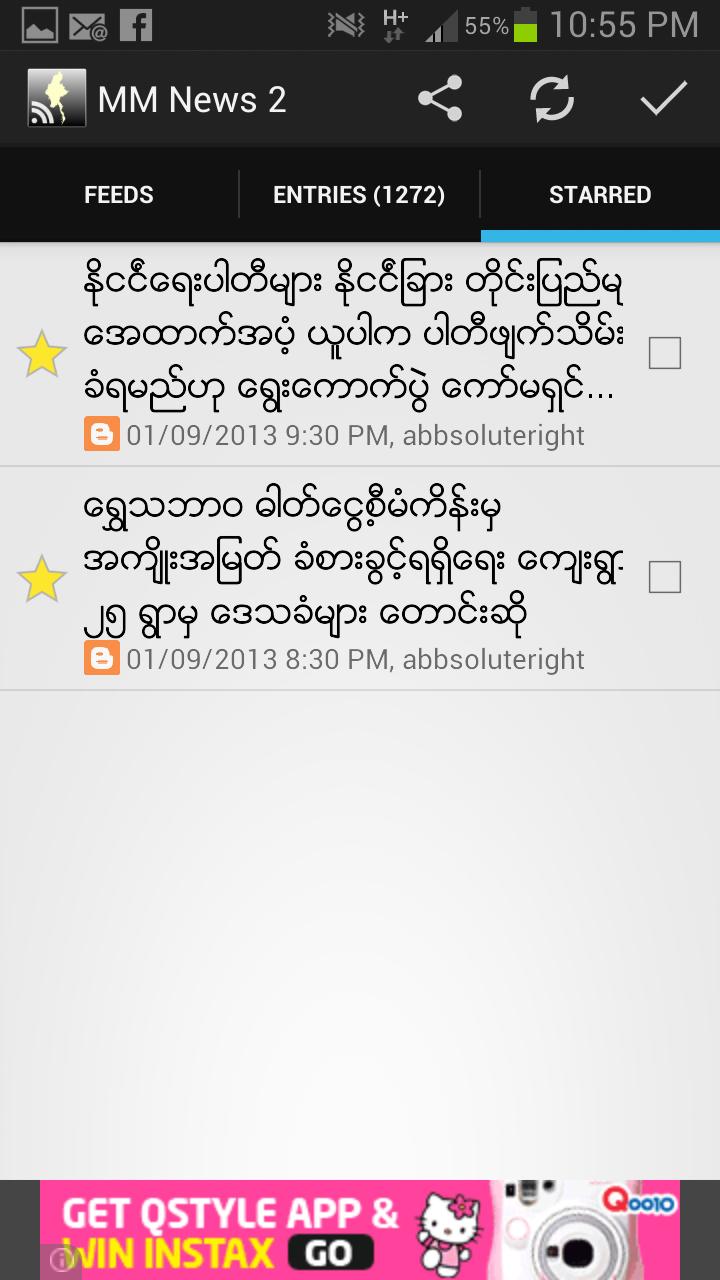720x1280 pixels.
Task: Switch to the Feeds tab
Action: pos(119,195)
